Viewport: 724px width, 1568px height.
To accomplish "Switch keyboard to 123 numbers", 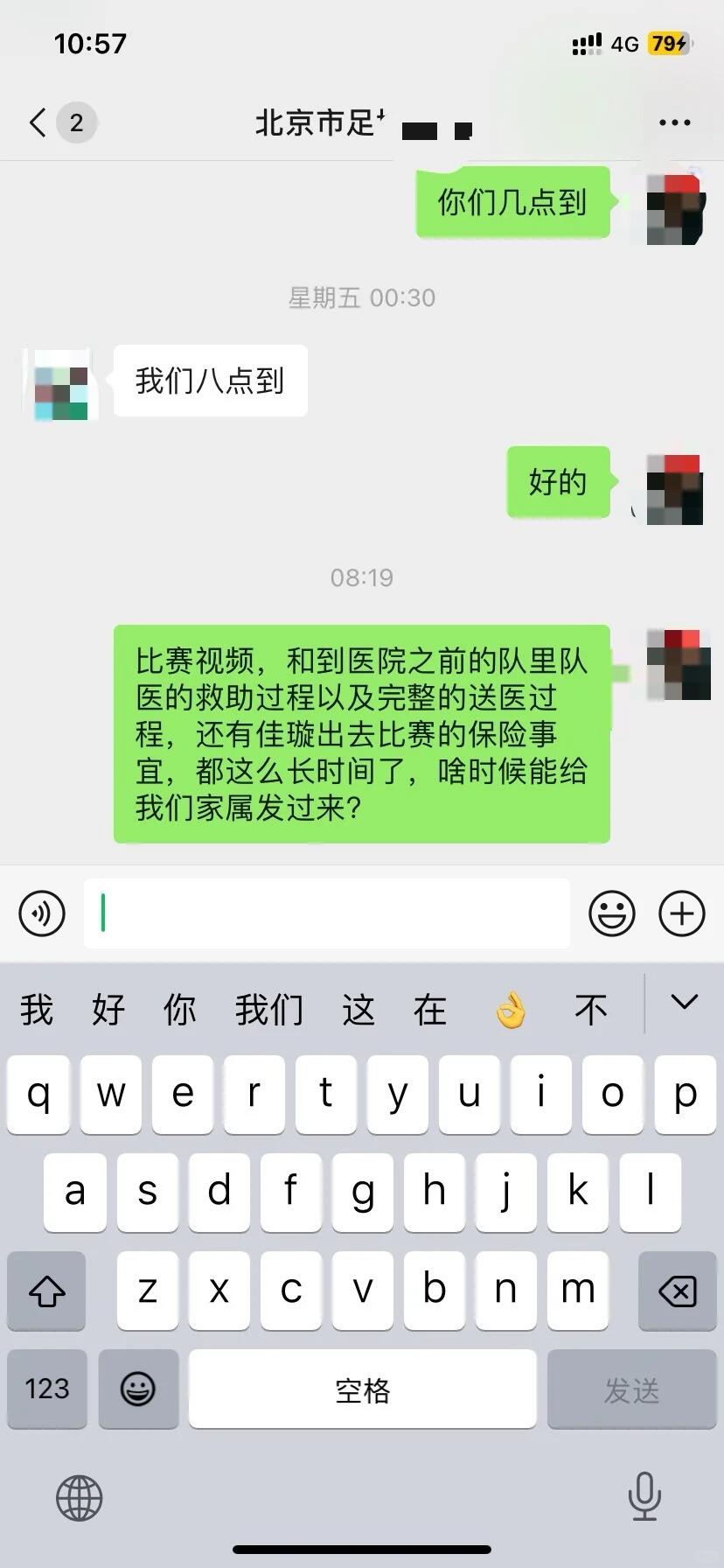I will (x=47, y=1389).
